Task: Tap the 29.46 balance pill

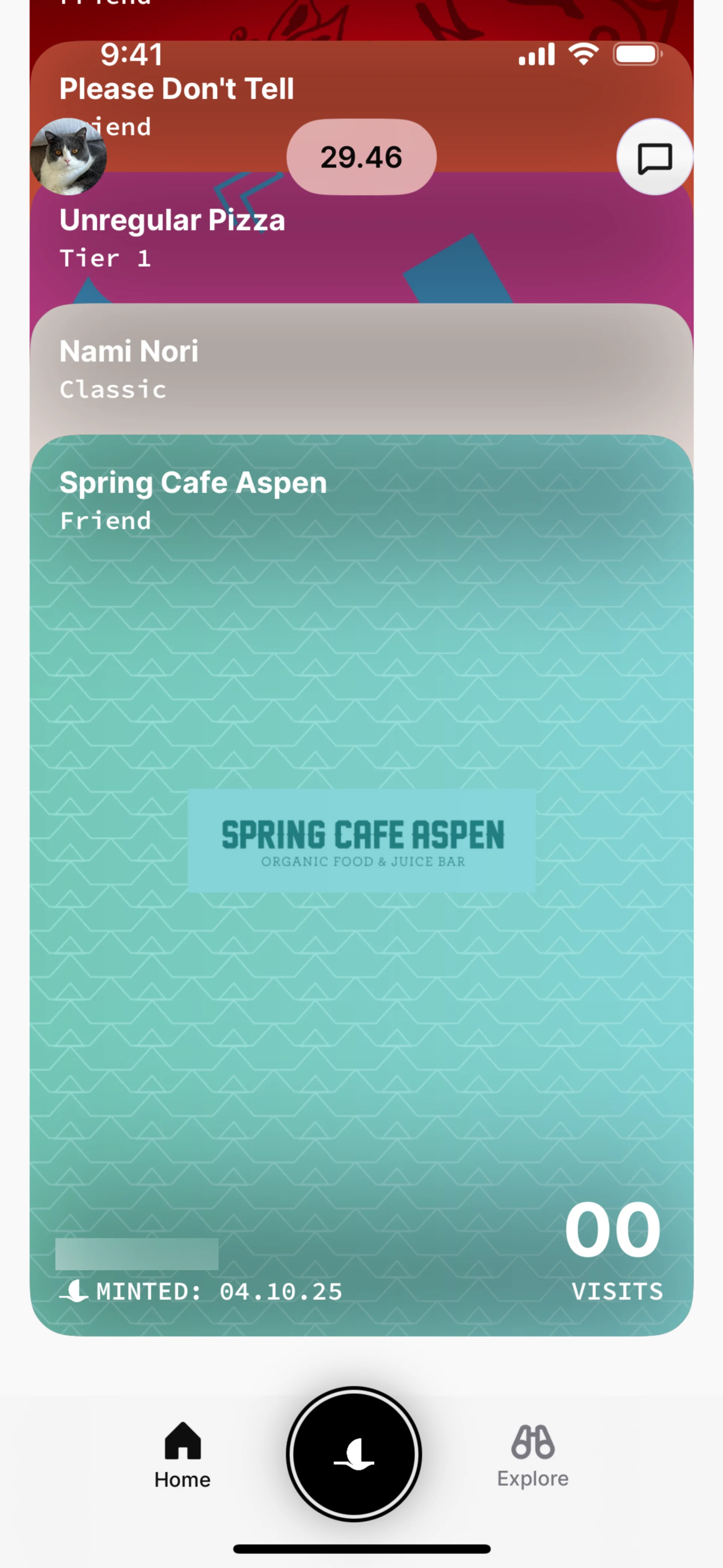Action: 361,157
